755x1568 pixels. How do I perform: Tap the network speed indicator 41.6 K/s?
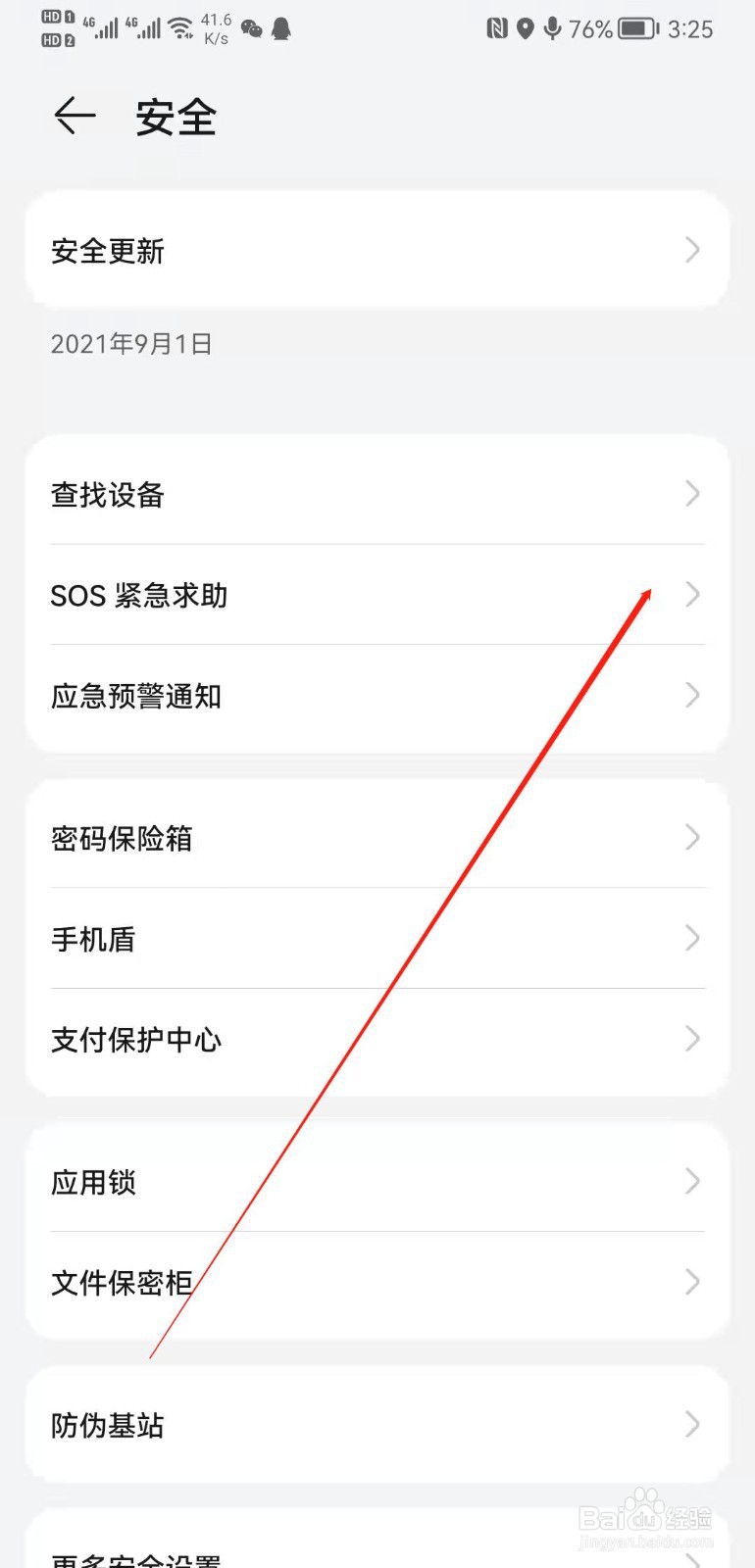point(215,26)
